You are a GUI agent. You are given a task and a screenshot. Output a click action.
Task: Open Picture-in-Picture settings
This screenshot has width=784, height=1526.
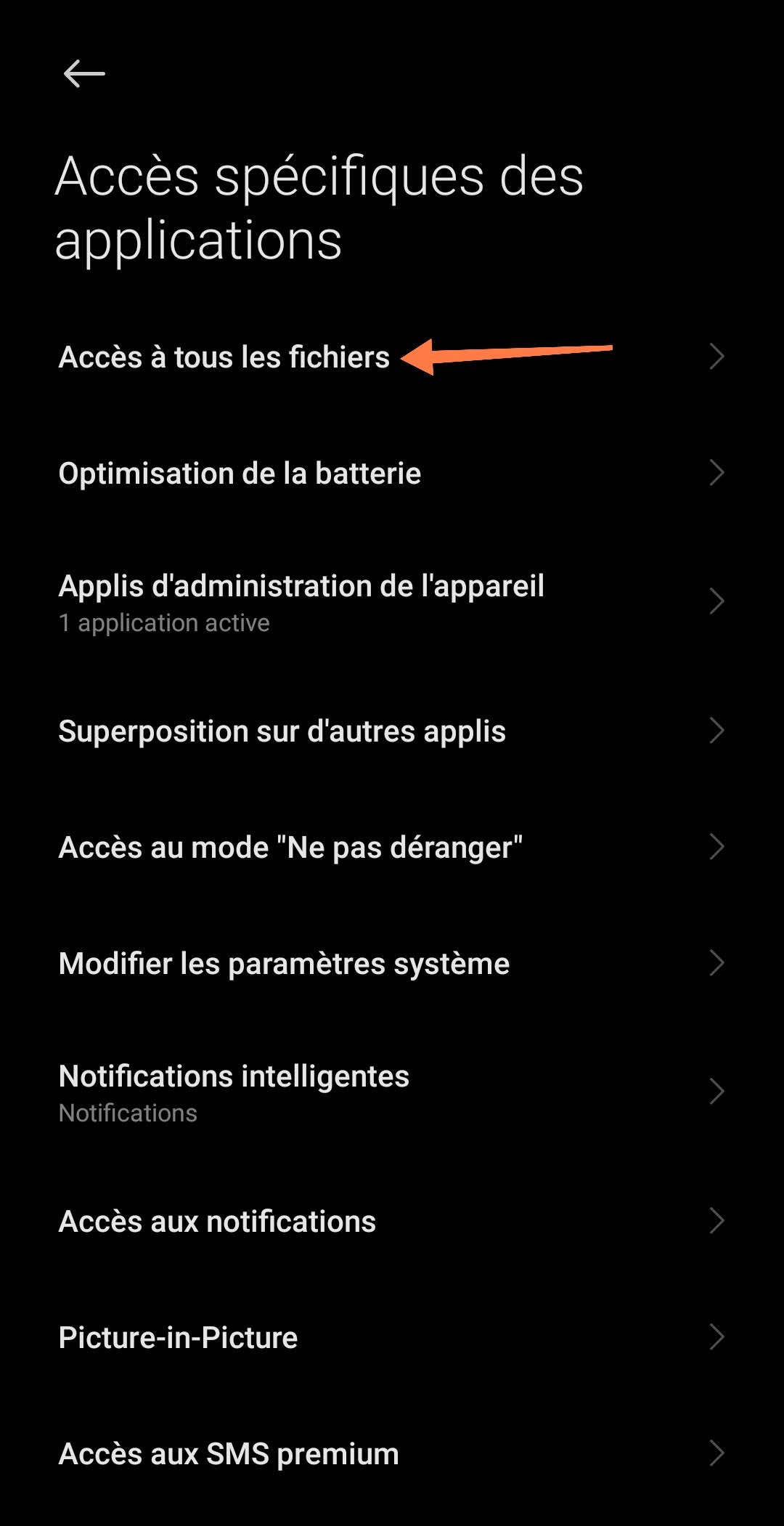point(392,1337)
